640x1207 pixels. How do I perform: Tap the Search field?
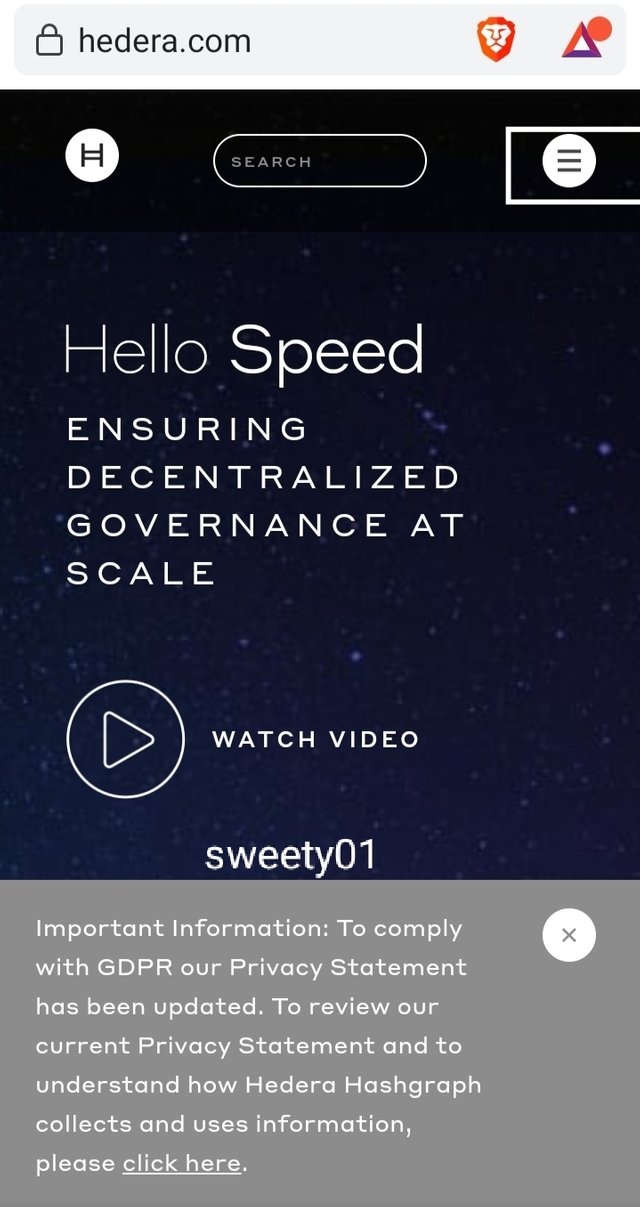[319, 161]
